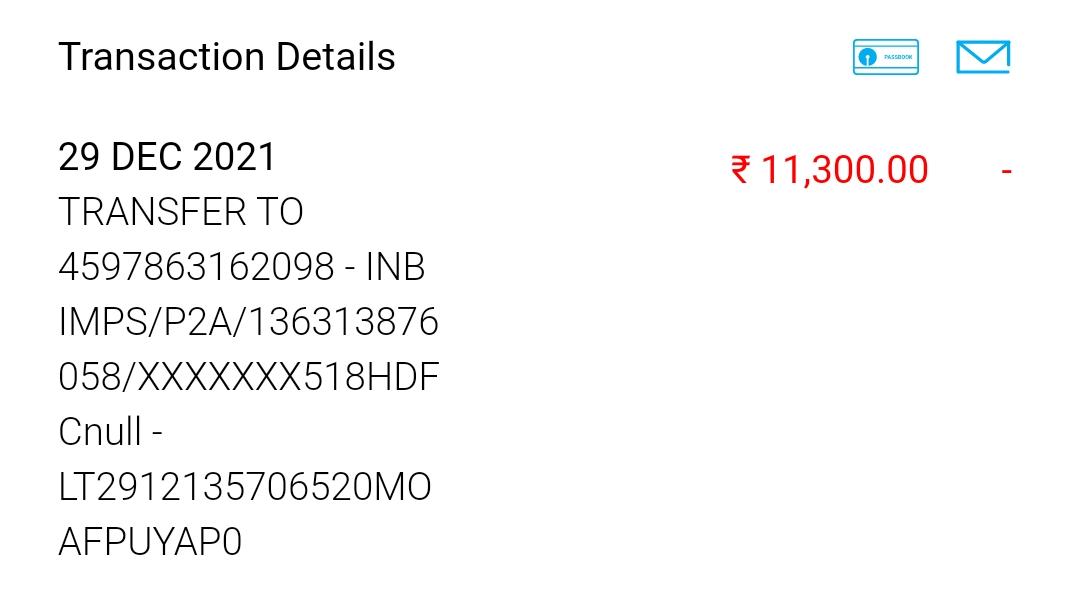The width and height of the screenshot is (1080, 596).
Task: Open the passbook icon
Action: pyautogui.click(x=885, y=57)
